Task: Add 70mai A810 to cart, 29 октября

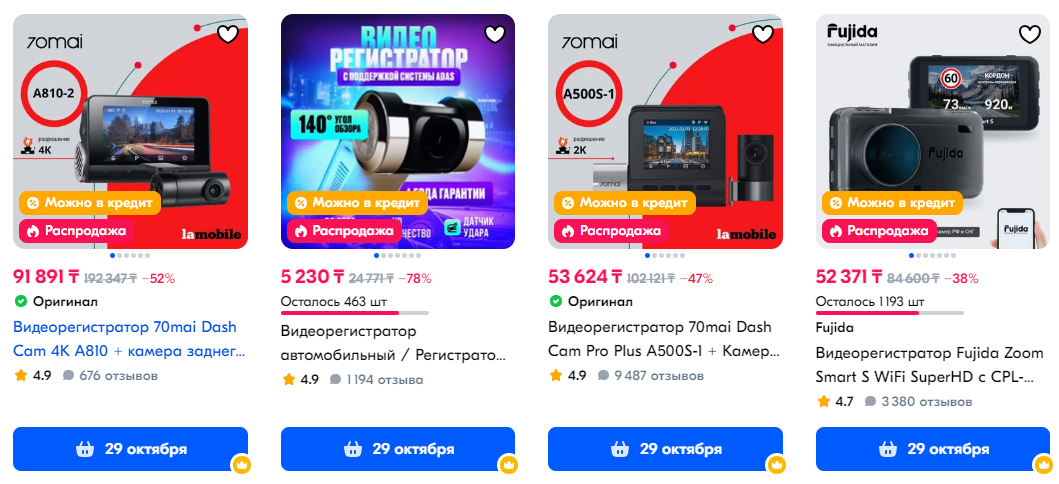Action: coord(130,449)
